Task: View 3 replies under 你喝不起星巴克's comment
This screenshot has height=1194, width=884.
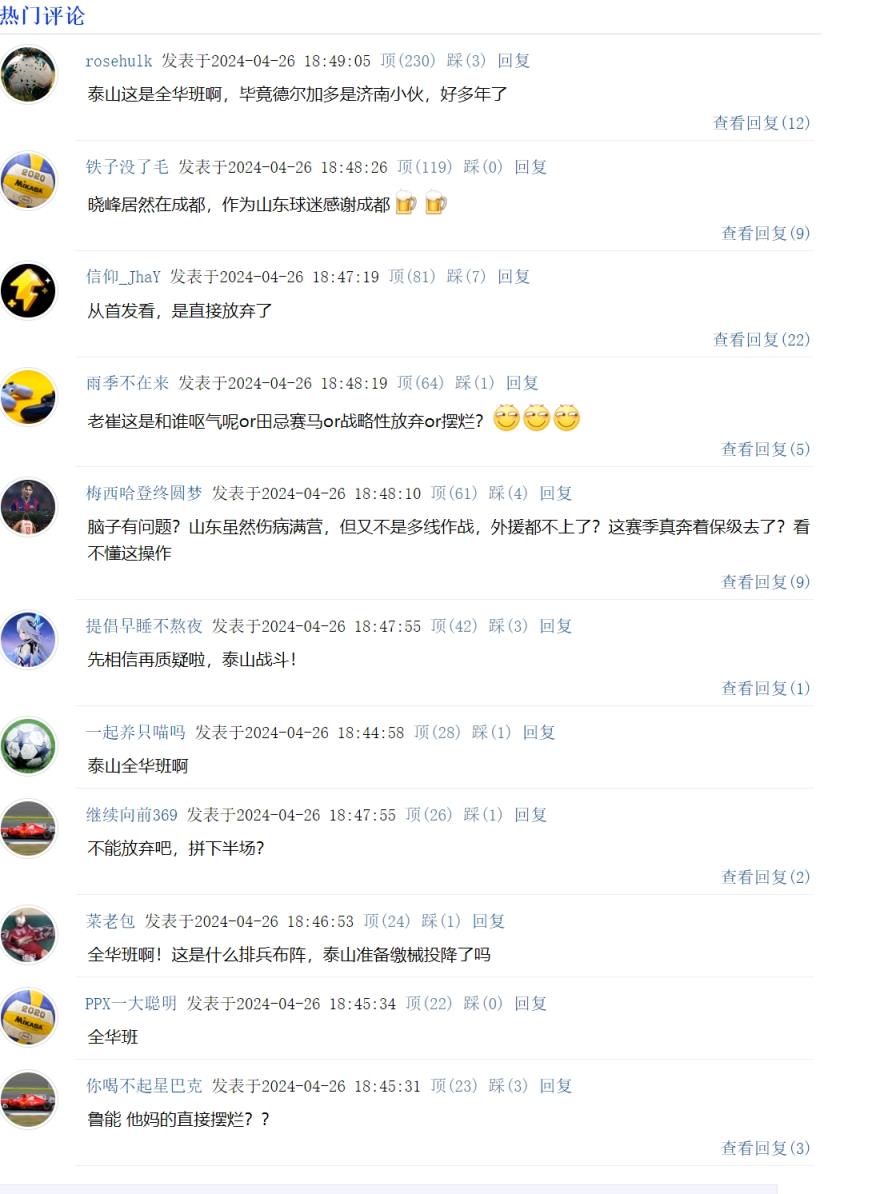Action: [765, 1149]
